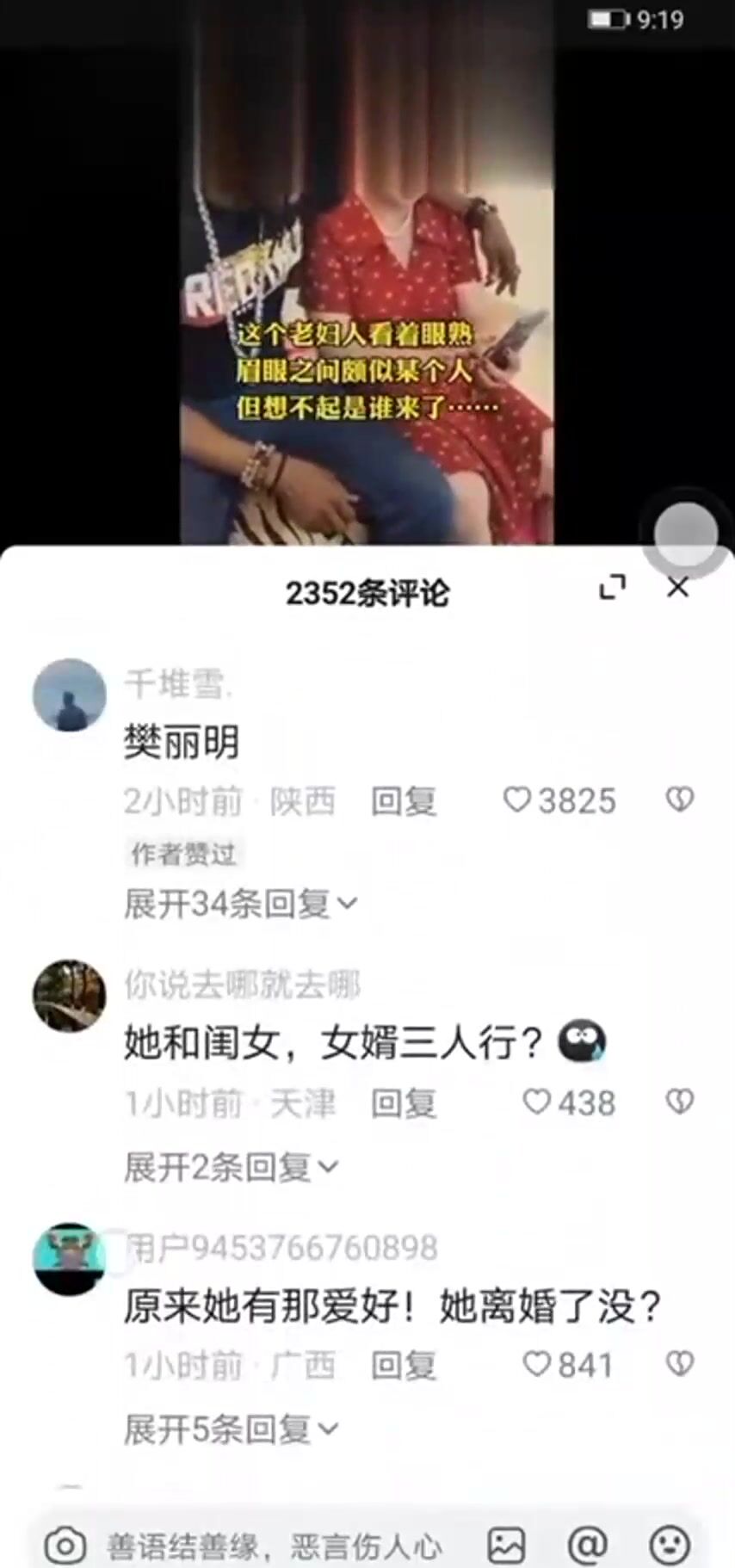Reply to 你说去哪就去哪's comment
The width and height of the screenshot is (735, 1568).
tap(403, 1103)
